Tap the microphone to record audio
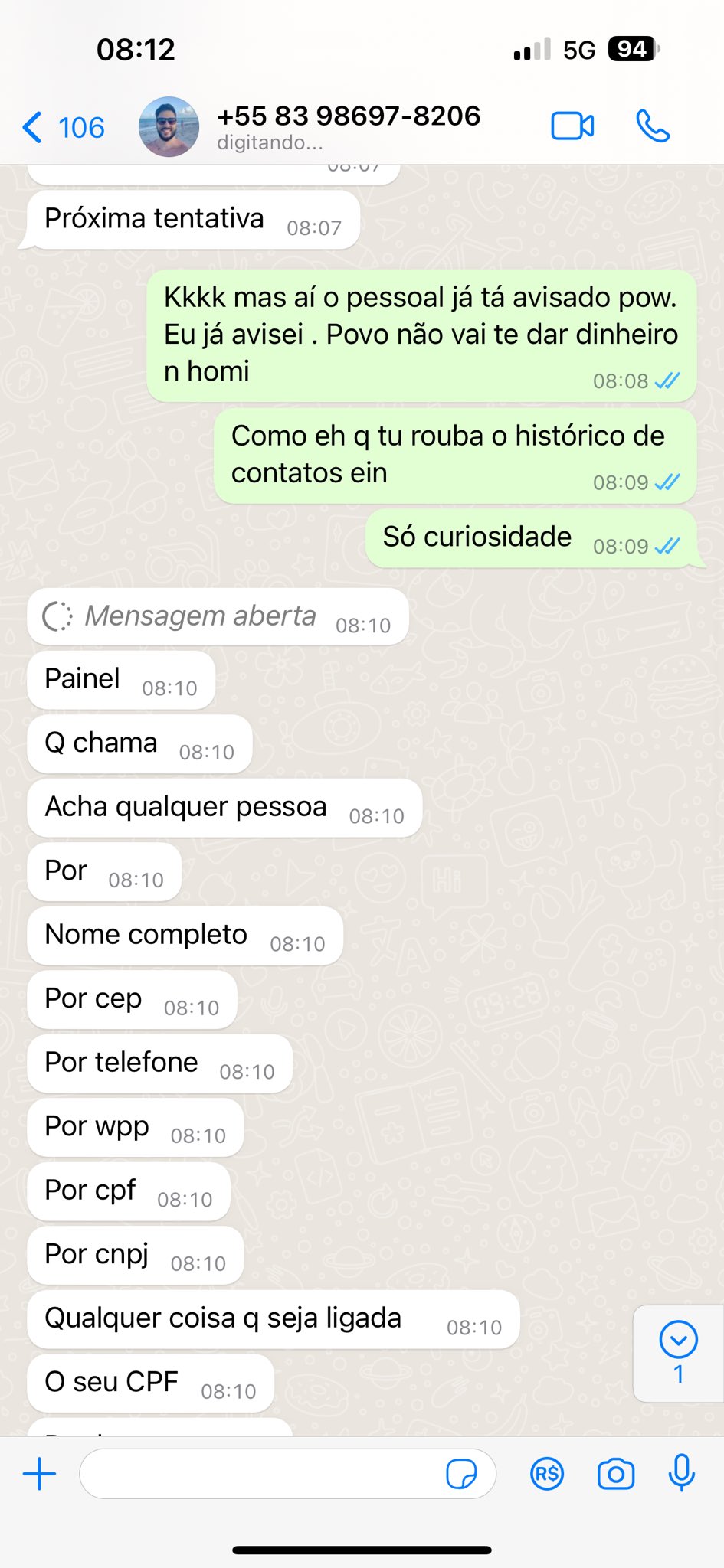 [x=681, y=1472]
